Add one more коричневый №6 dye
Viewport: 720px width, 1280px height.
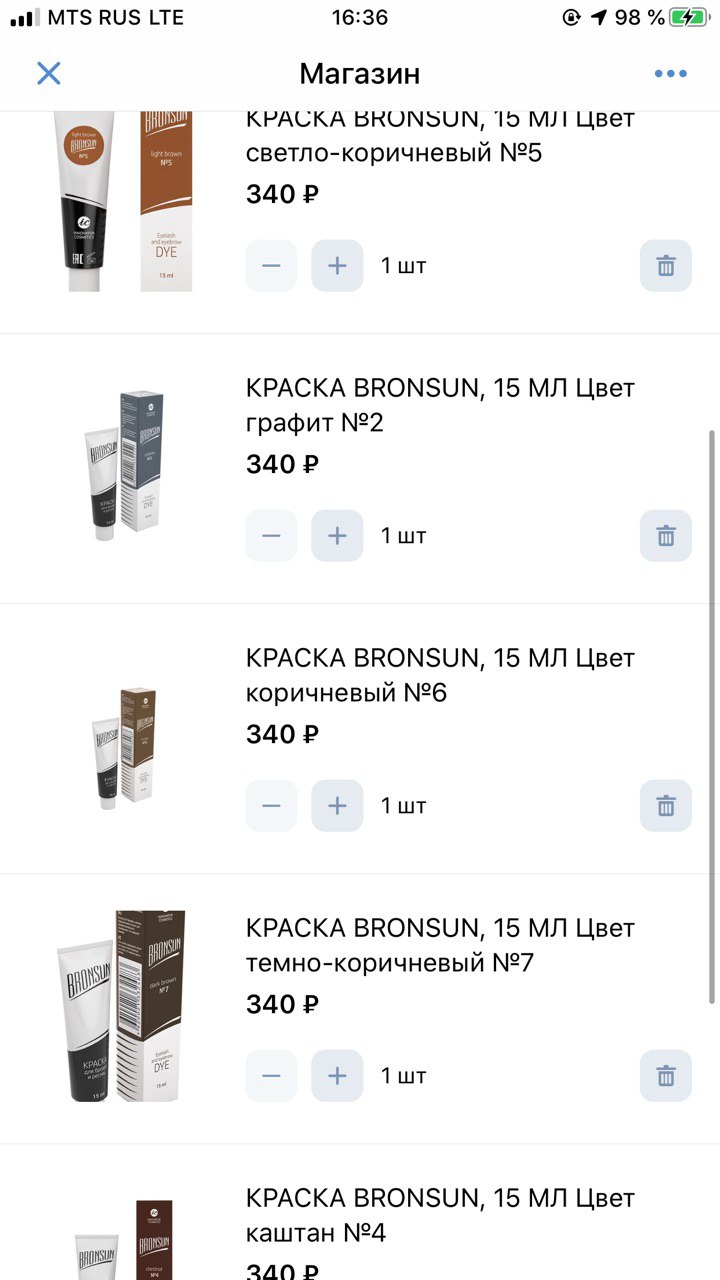337,806
